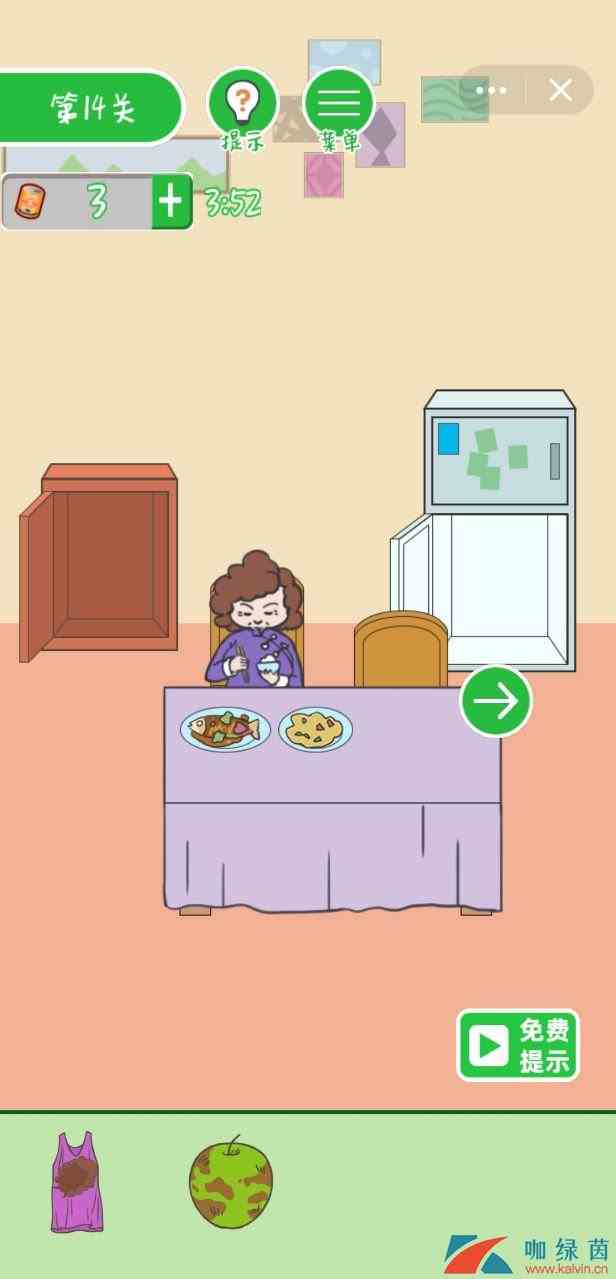The width and height of the screenshot is (616, 1279).
Task: Go to the next scene with the arrow
Action: tap(495, 701)
